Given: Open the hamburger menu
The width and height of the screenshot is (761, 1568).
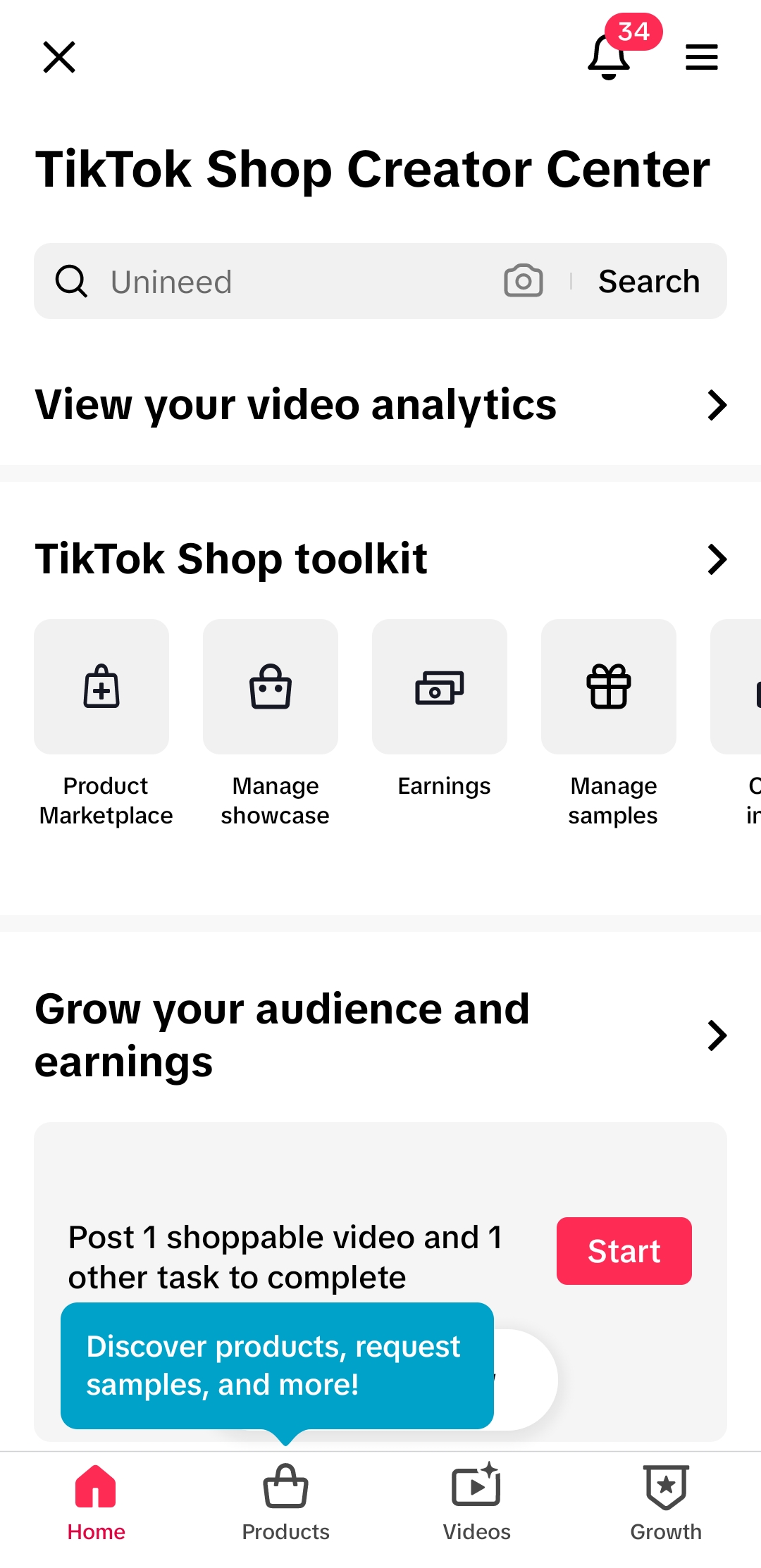Looking at the screenshot, I should tap(702, 57).
